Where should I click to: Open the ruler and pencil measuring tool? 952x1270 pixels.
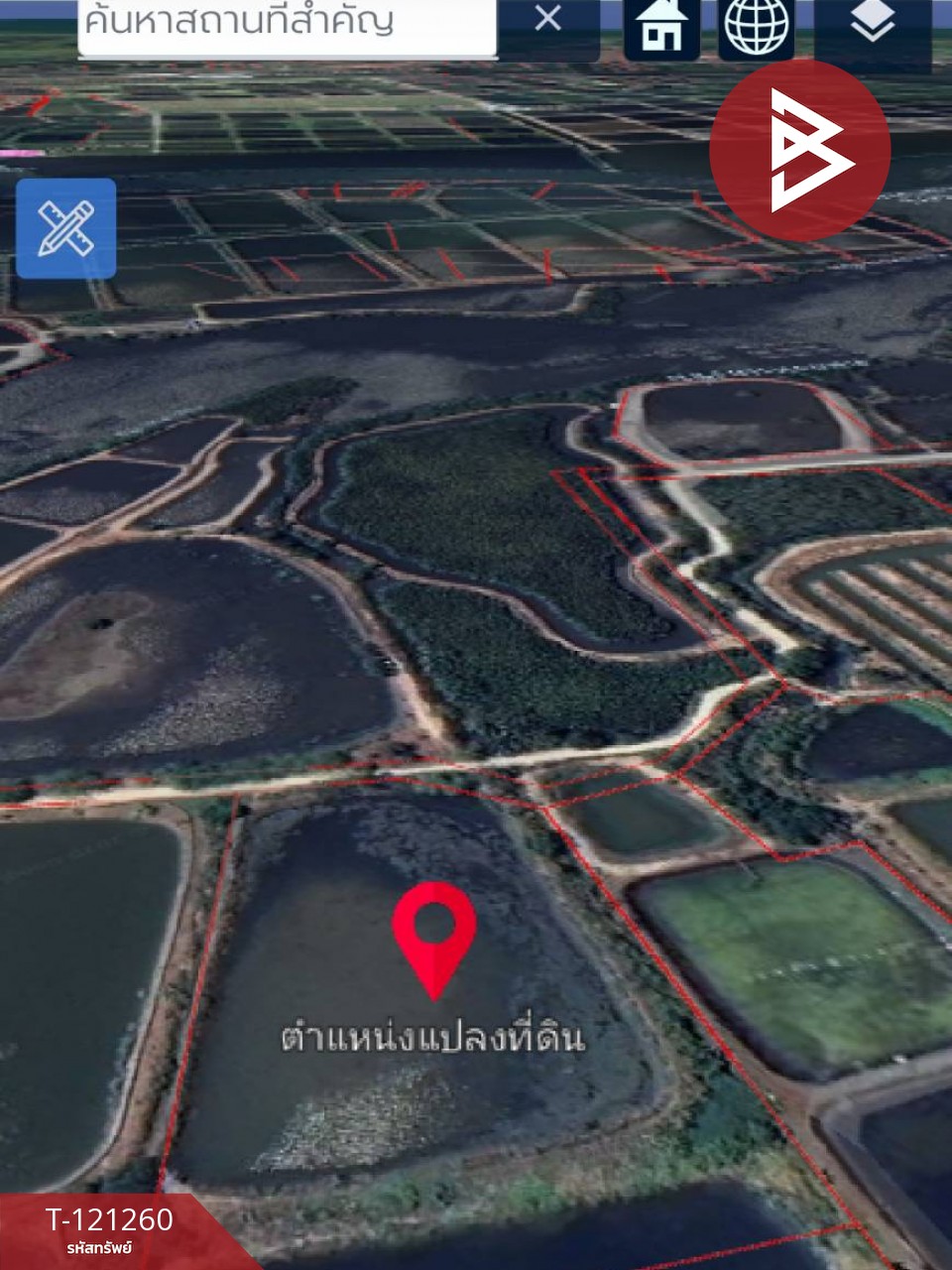(x=65, y=229)
